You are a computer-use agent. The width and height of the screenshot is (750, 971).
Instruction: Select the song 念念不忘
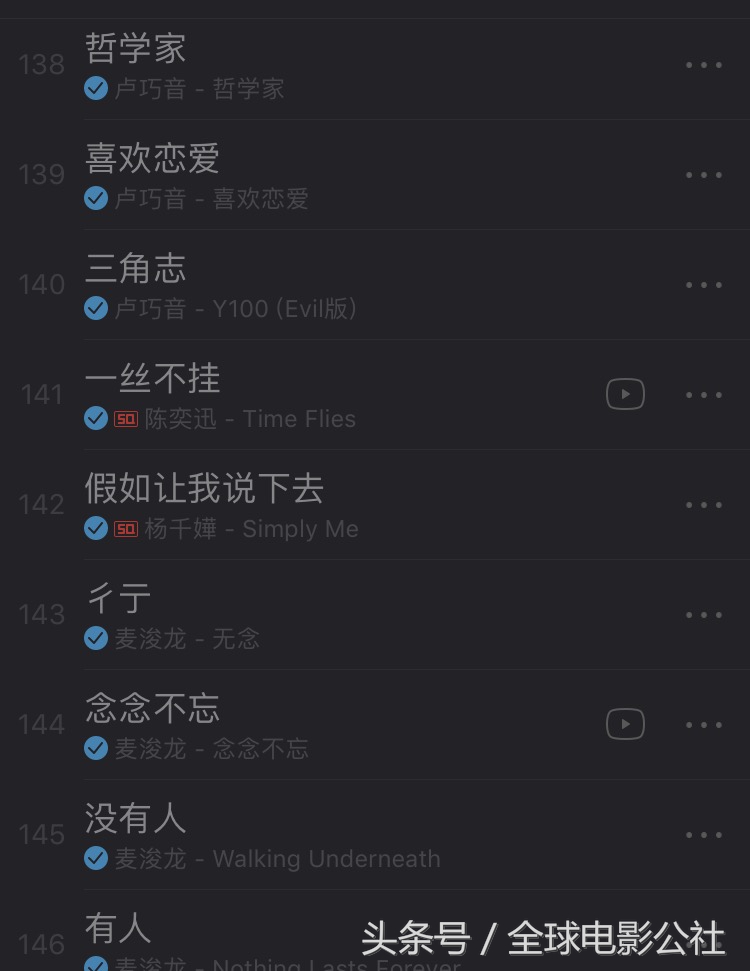pyautogui.click(x=150, y=708)
